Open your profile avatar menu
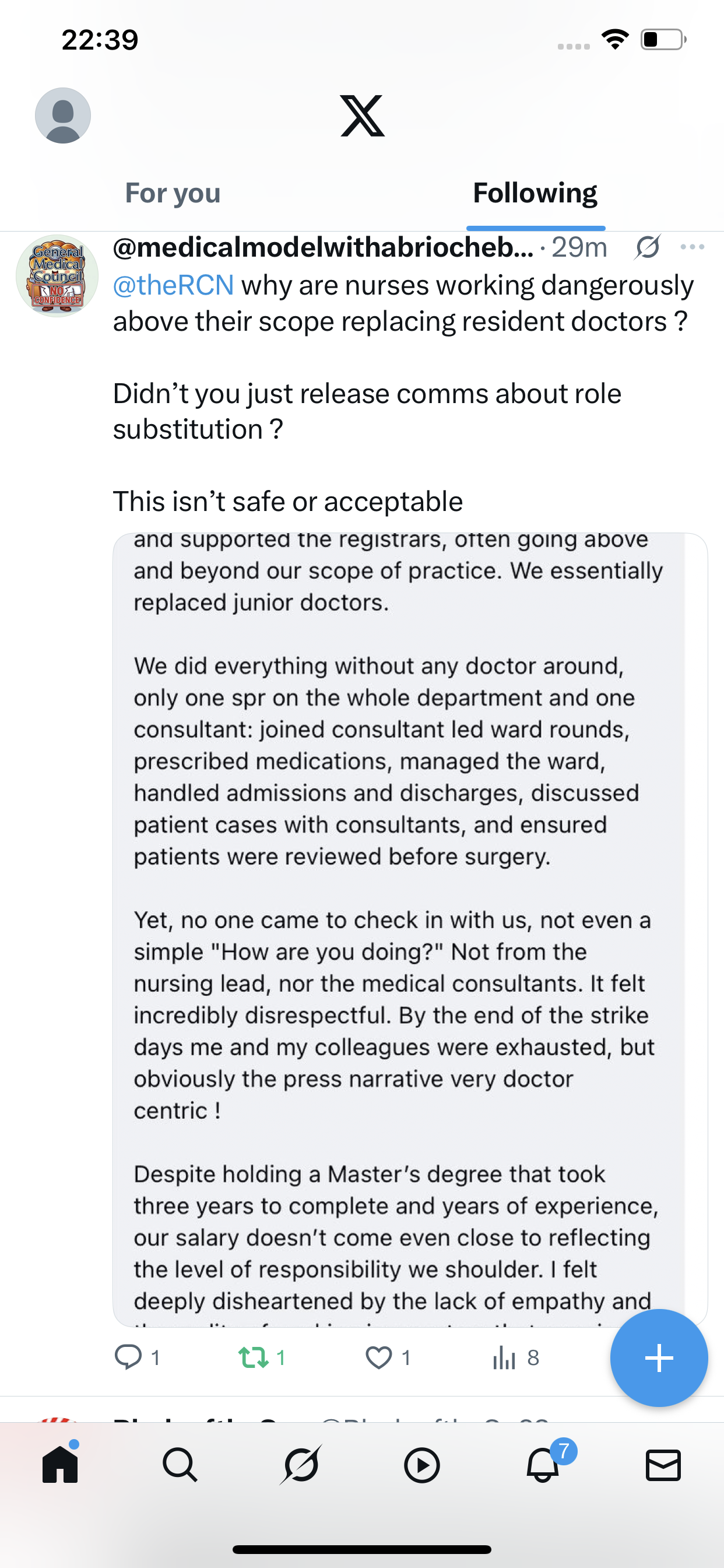Viewport: 724px width, 1568px height. [x=63, y=116]
